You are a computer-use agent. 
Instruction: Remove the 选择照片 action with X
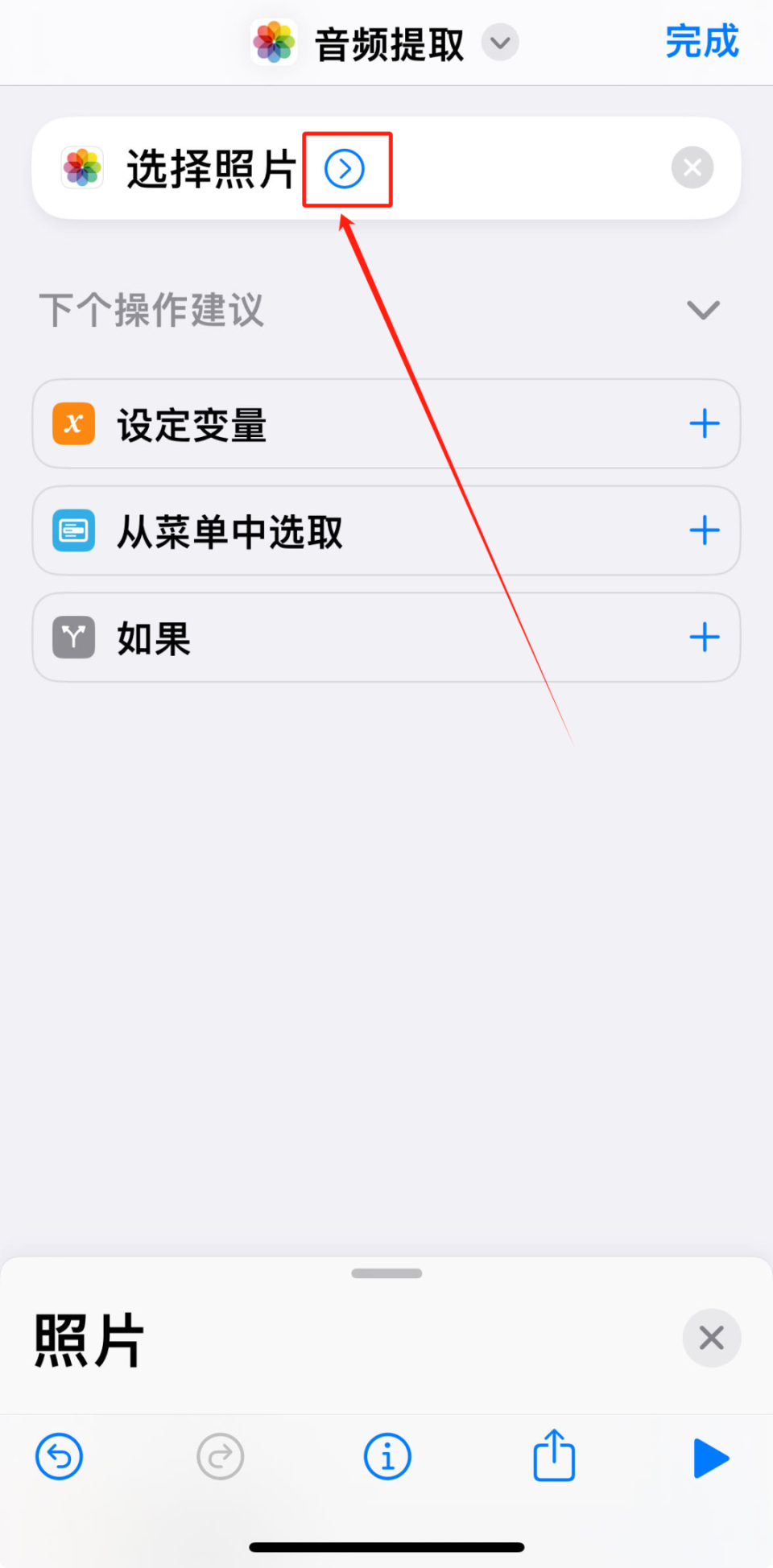point(691,167)
